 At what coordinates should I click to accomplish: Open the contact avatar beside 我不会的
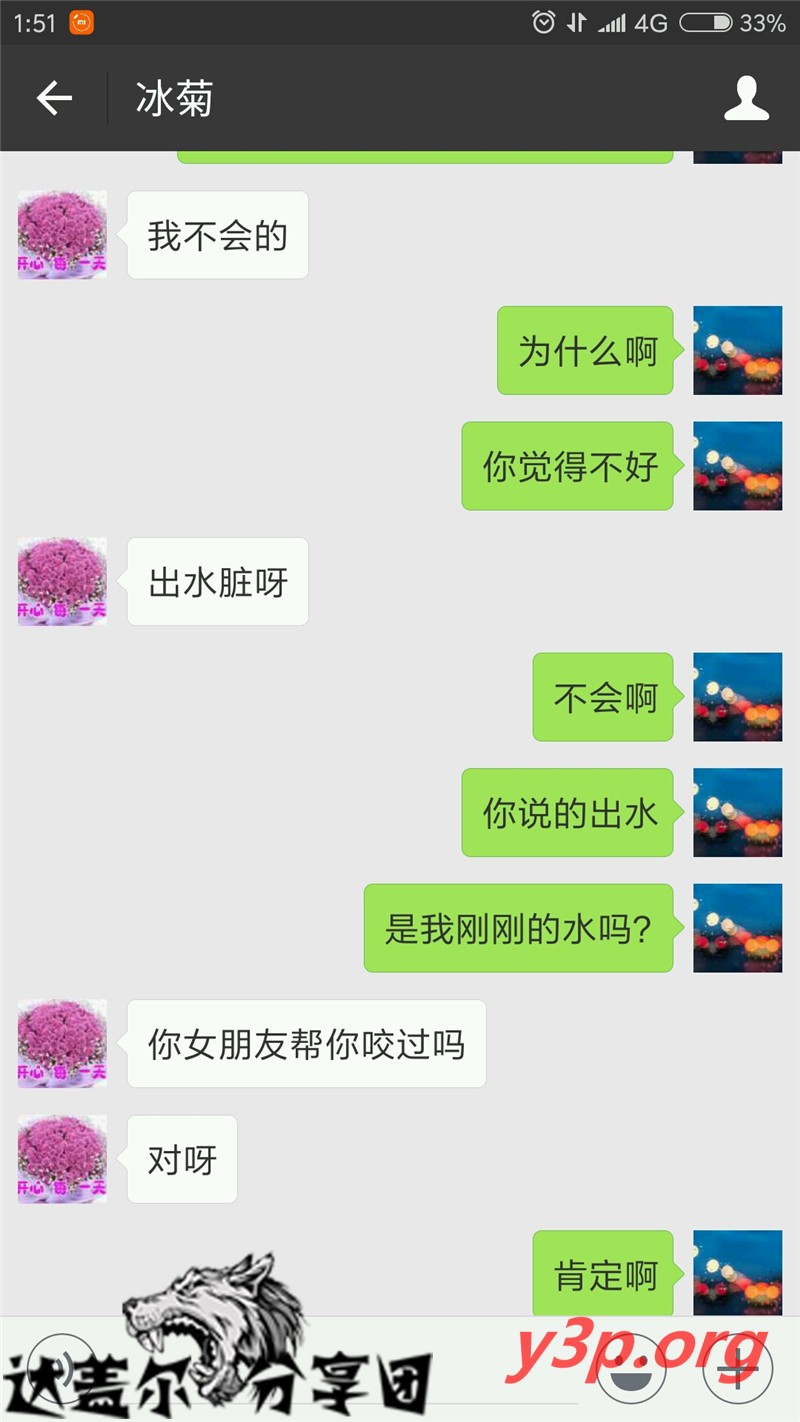[x=62, y=235]
